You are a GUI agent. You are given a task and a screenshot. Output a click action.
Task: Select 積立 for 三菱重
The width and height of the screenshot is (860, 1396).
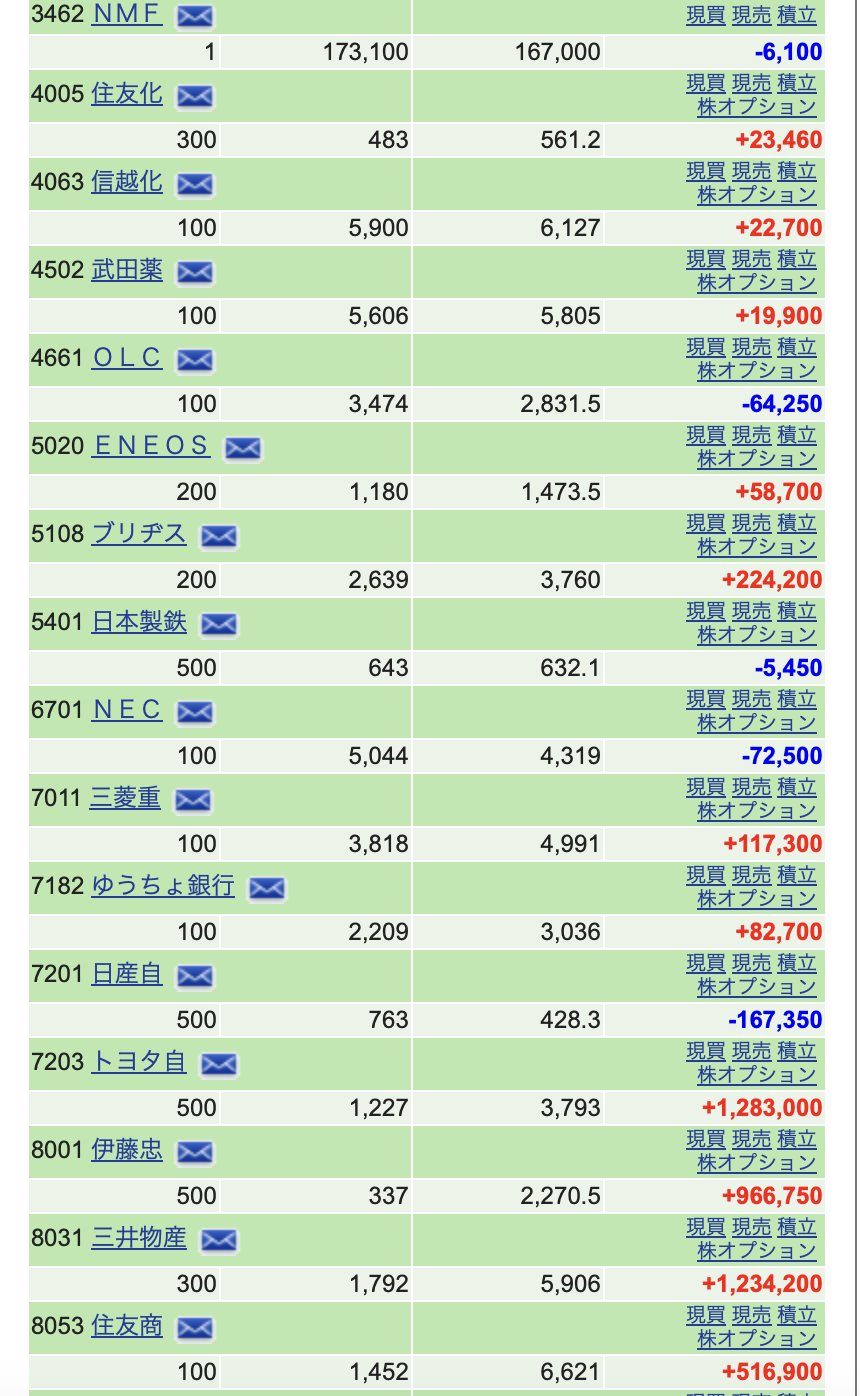pos(797,787)
